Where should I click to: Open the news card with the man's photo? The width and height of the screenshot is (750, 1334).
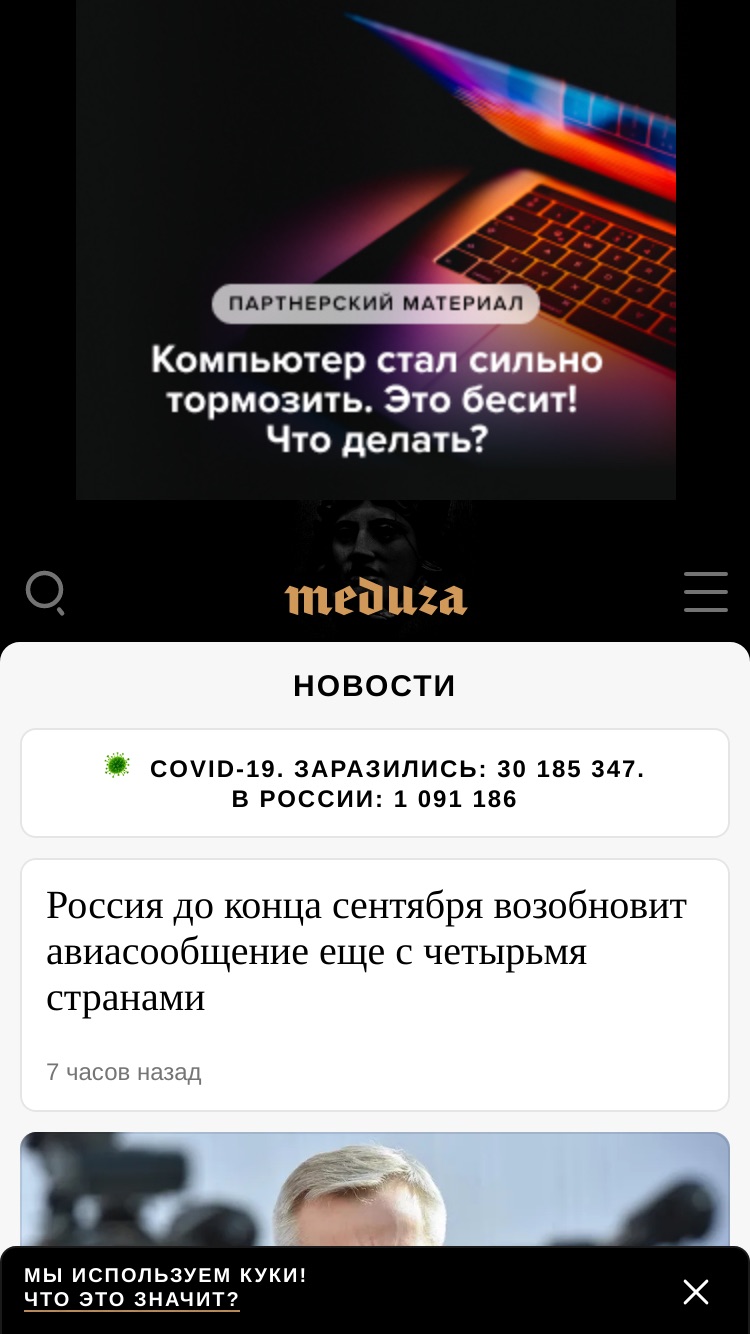click(375, 1190)
